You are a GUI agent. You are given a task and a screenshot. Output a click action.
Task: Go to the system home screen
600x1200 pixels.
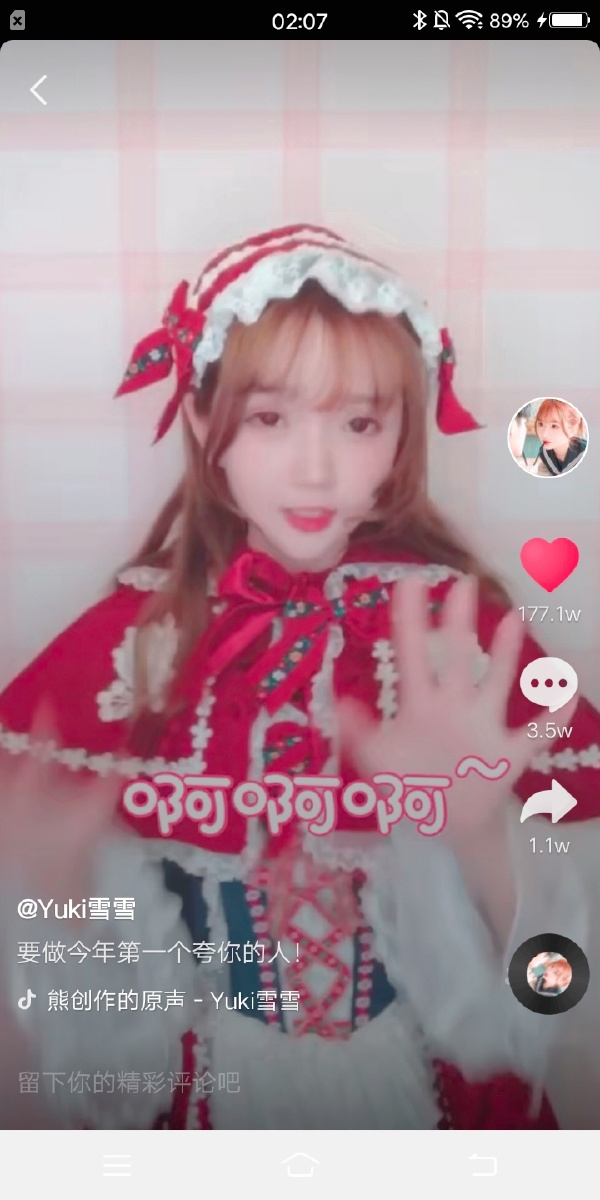pyautogui.click(x=300, y=1164)
